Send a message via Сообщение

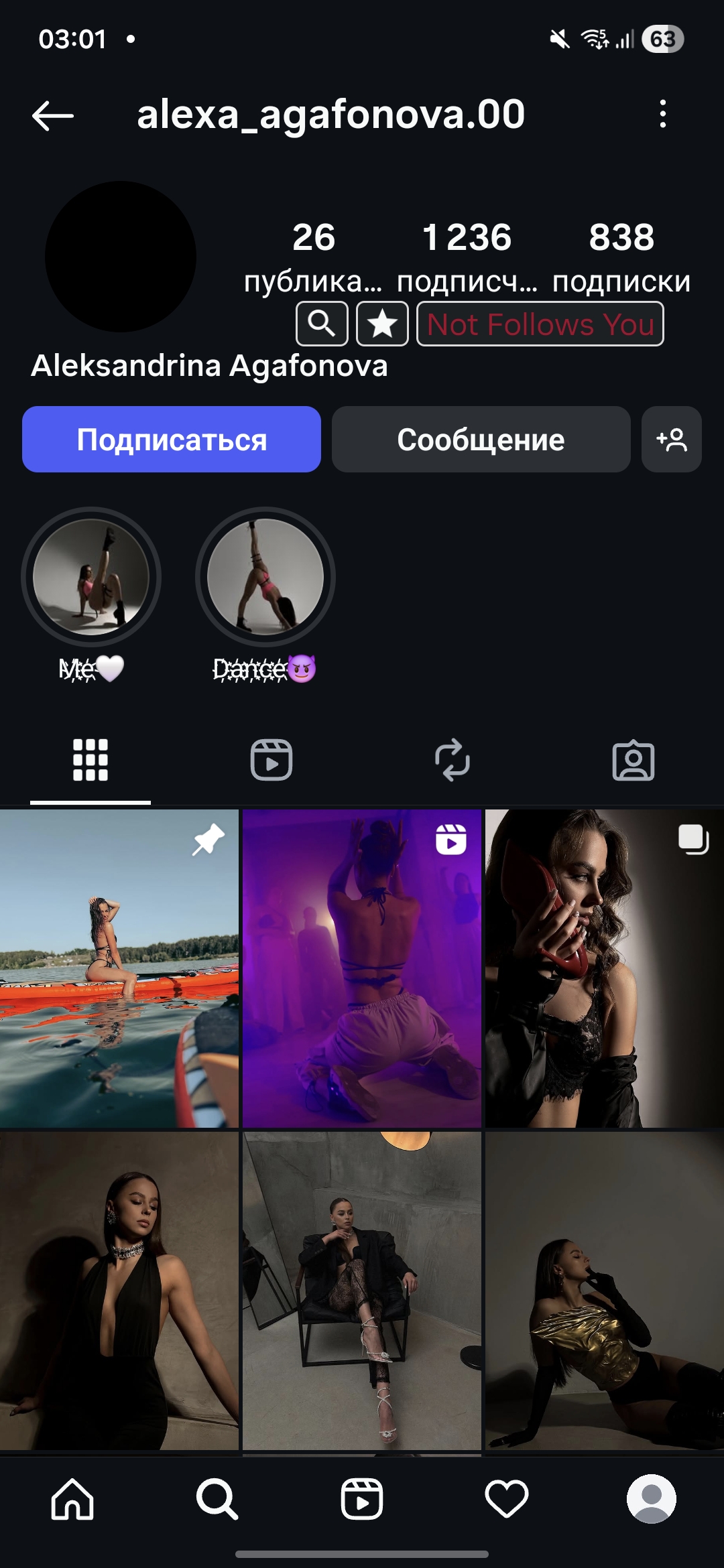click(481, 440)
